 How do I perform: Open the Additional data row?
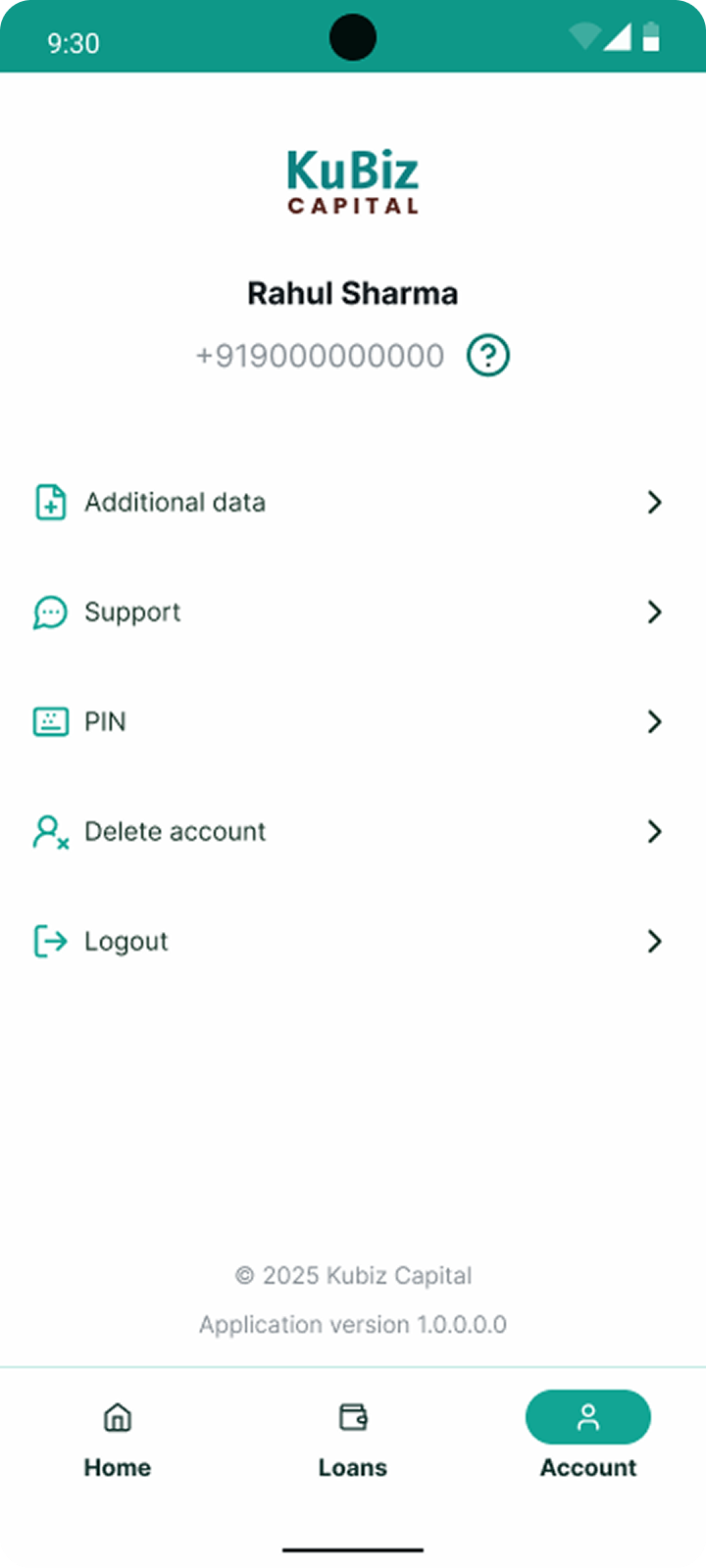pos(353,502)
